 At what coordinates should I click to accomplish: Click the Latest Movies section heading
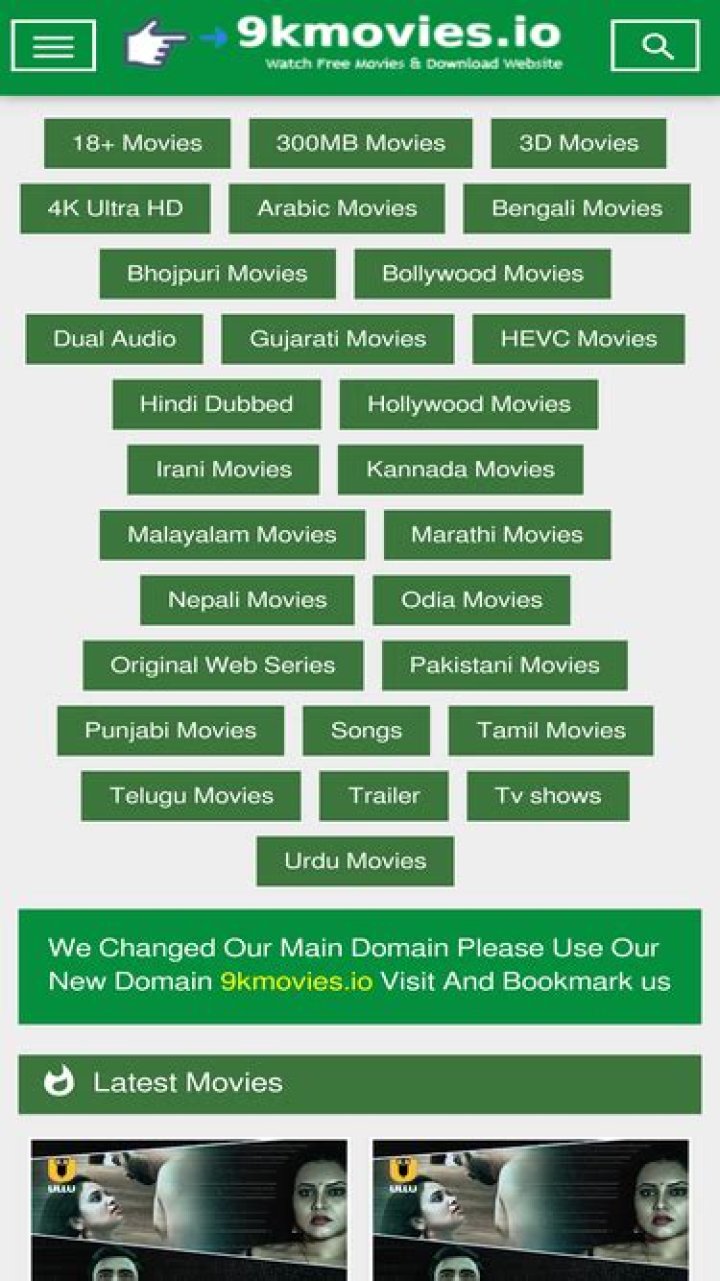[x=187, y=1083]
